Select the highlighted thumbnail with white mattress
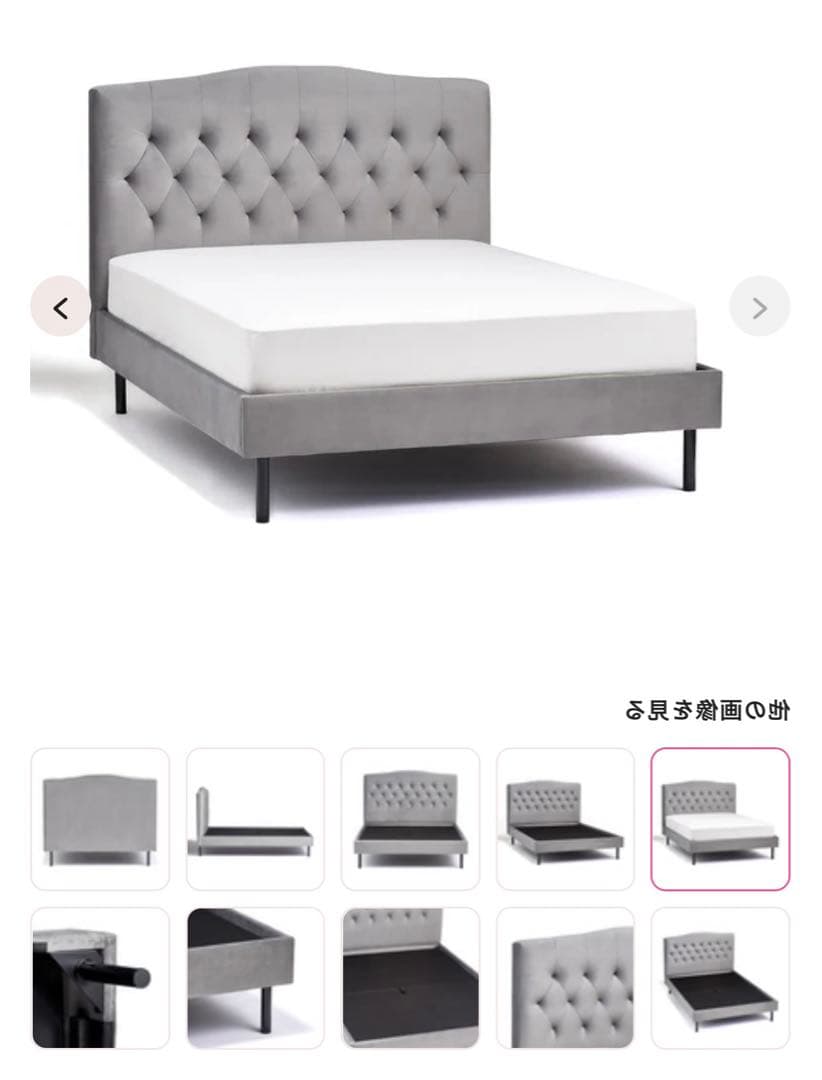 720,818
